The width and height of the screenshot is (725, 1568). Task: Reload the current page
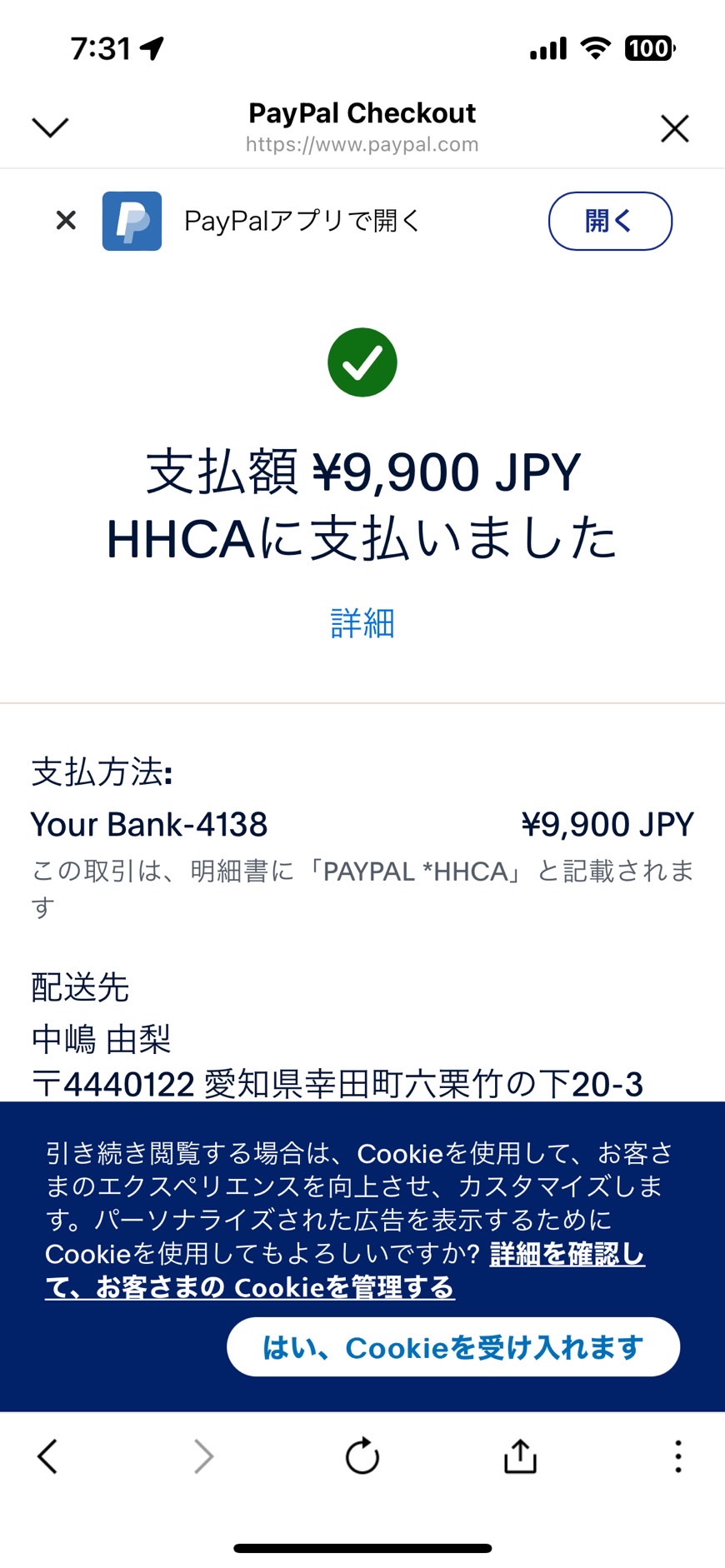point(362,1456)
